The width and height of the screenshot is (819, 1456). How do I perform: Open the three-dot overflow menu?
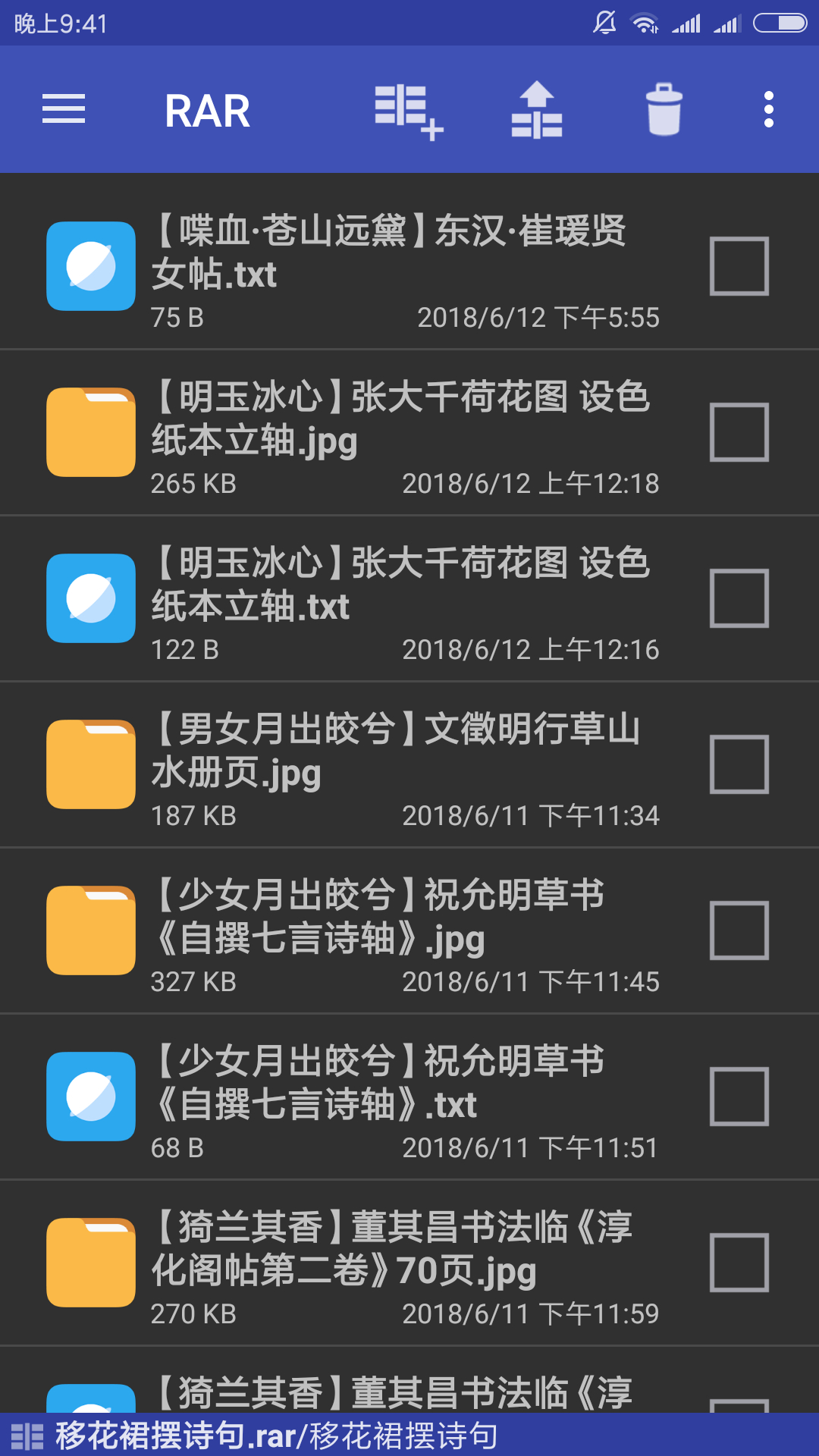768,111
